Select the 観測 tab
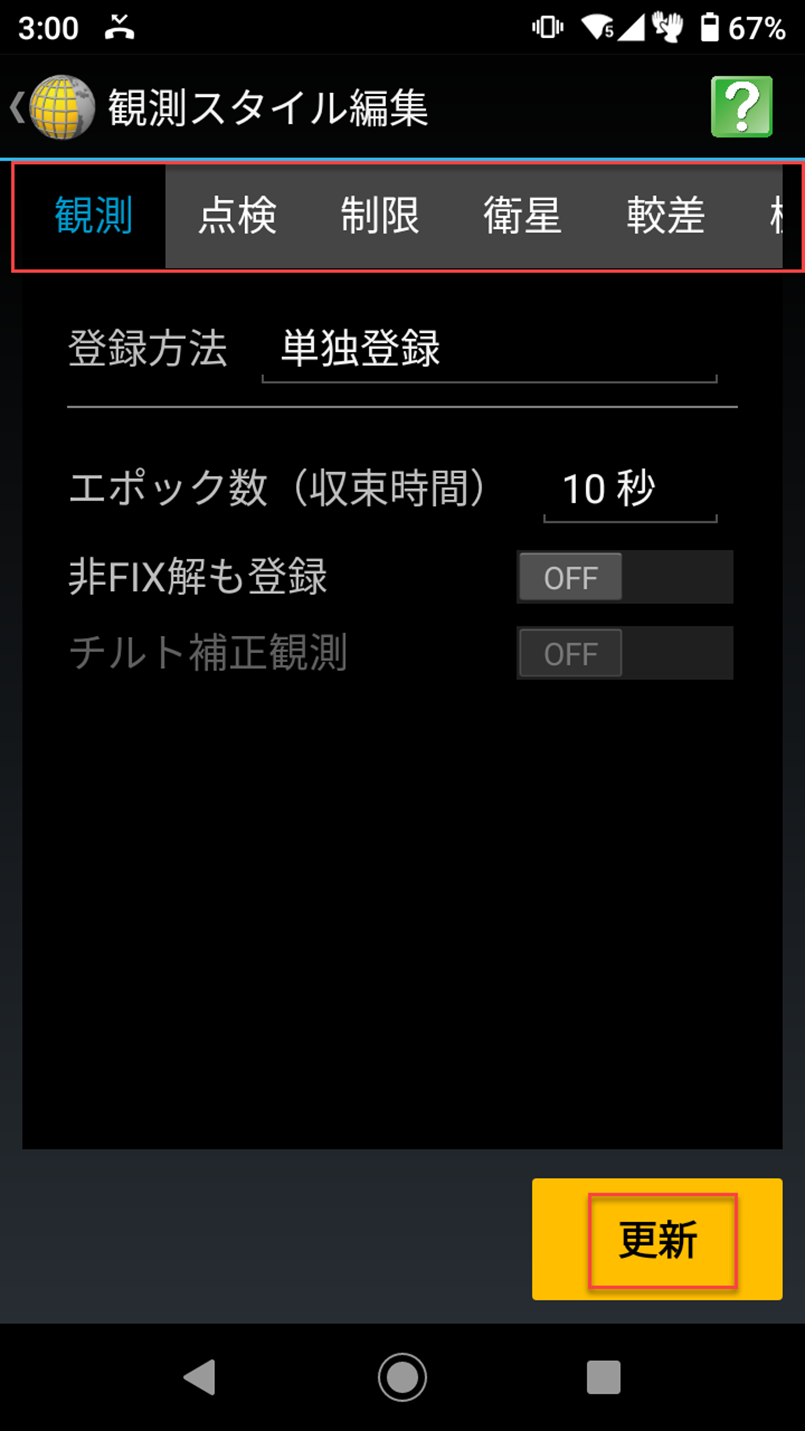Viewport: 805px width, 1431px height. pos(93,216)
